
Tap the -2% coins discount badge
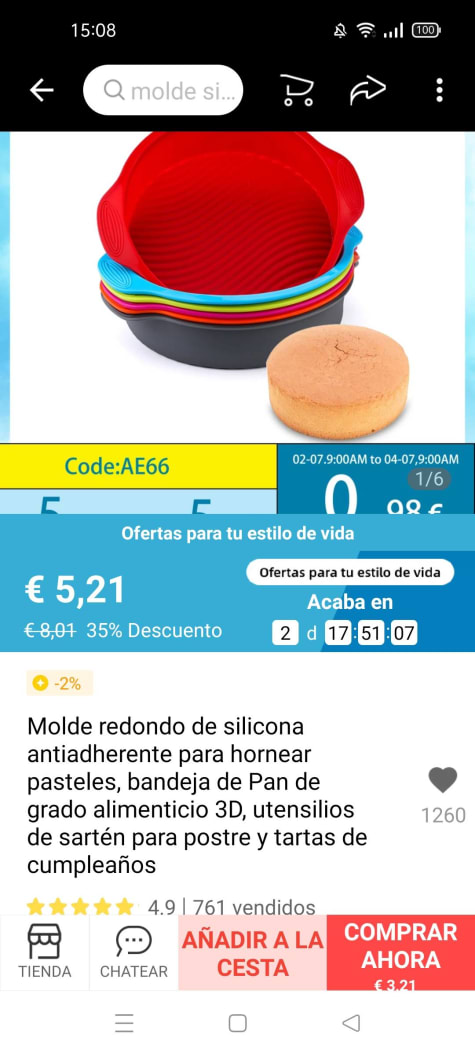(x=59, y=684)
